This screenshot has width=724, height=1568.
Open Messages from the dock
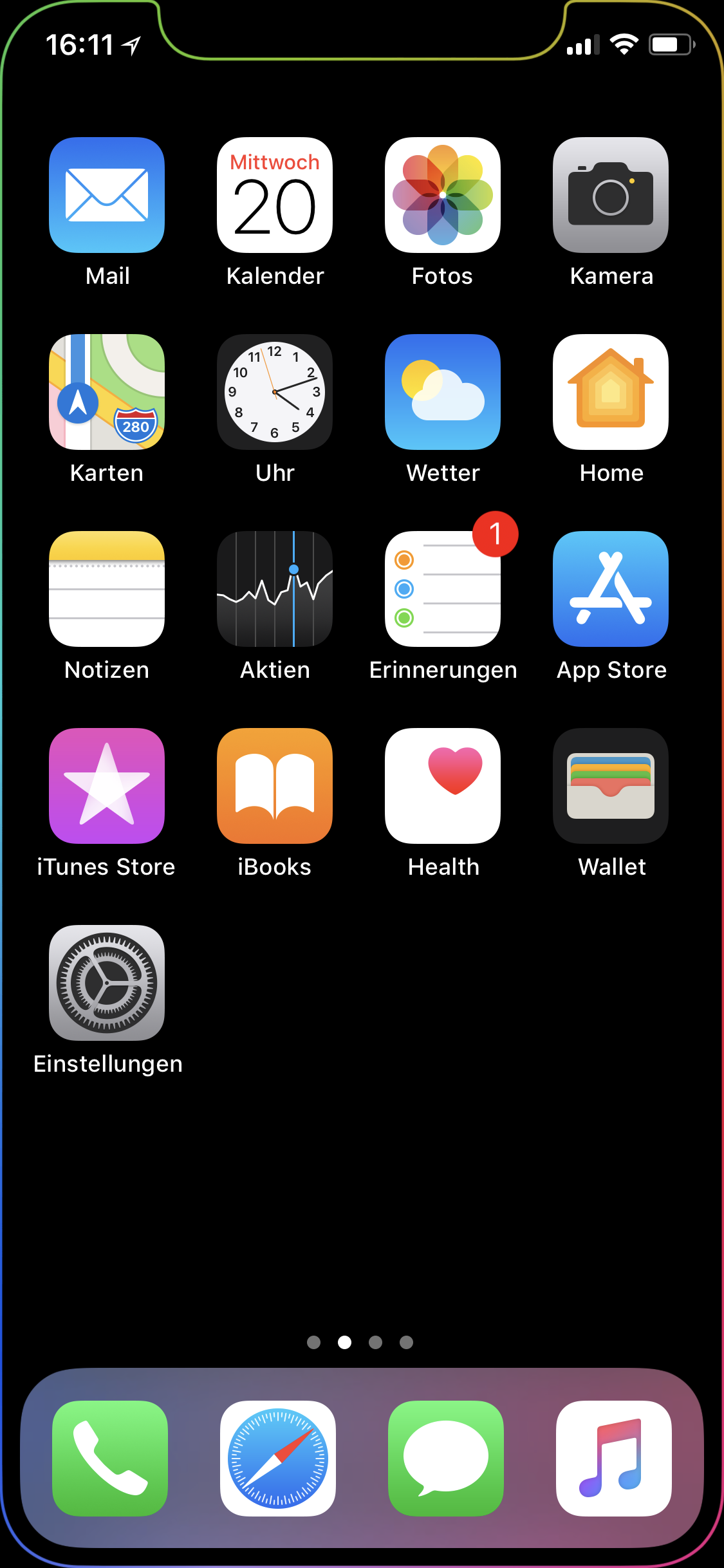tap(446, 1459)
